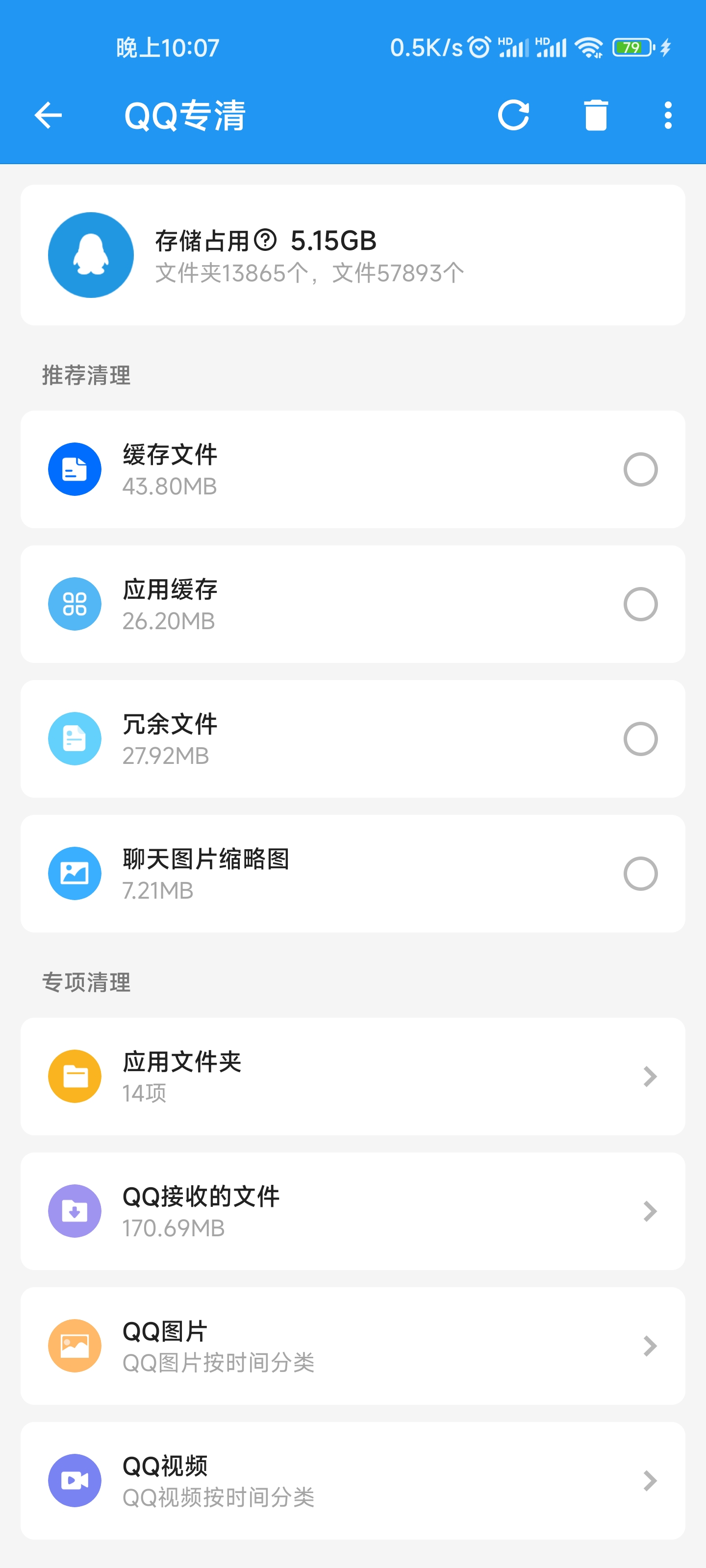Click the purple download icon for QQ接收的文件

(x=75, y=1211)
